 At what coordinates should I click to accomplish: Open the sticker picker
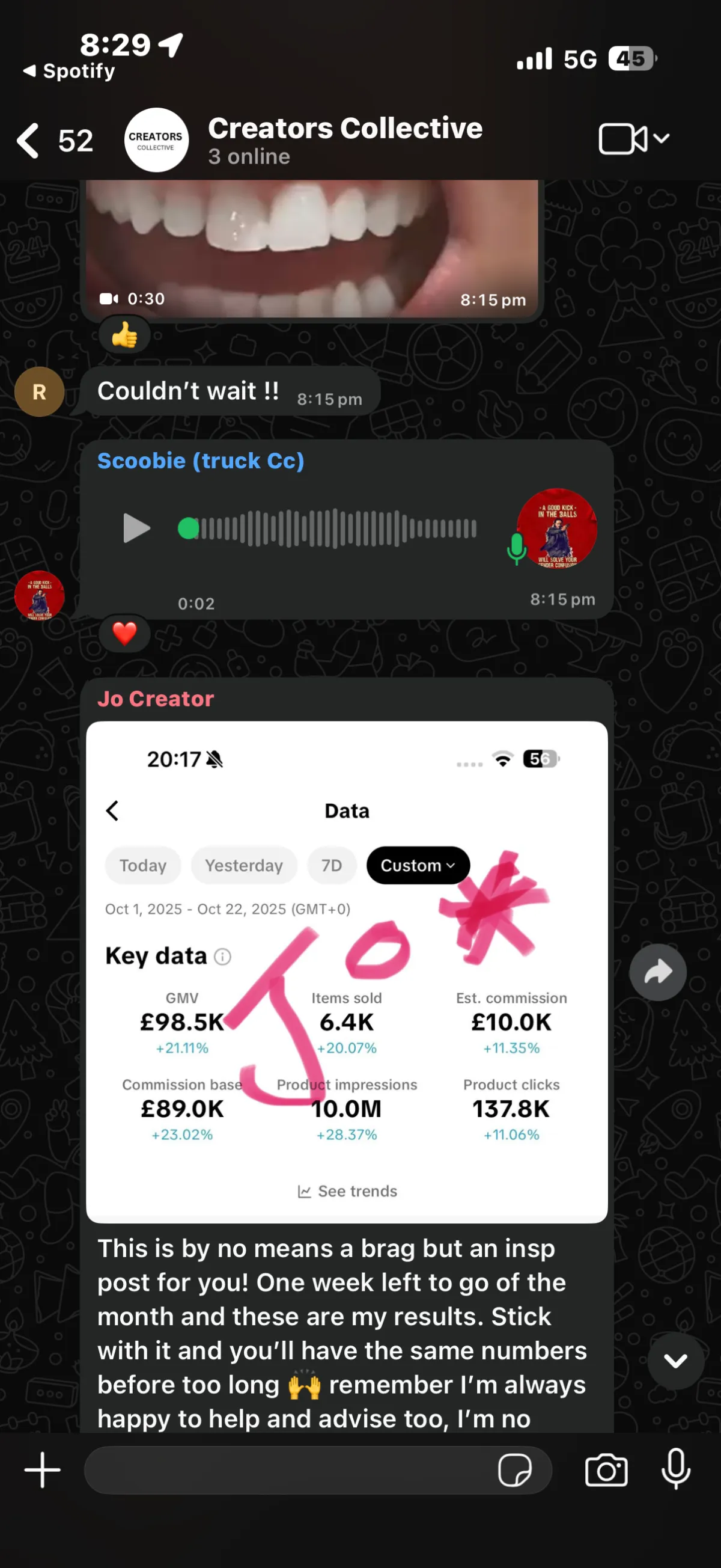tap(514, 1471)
